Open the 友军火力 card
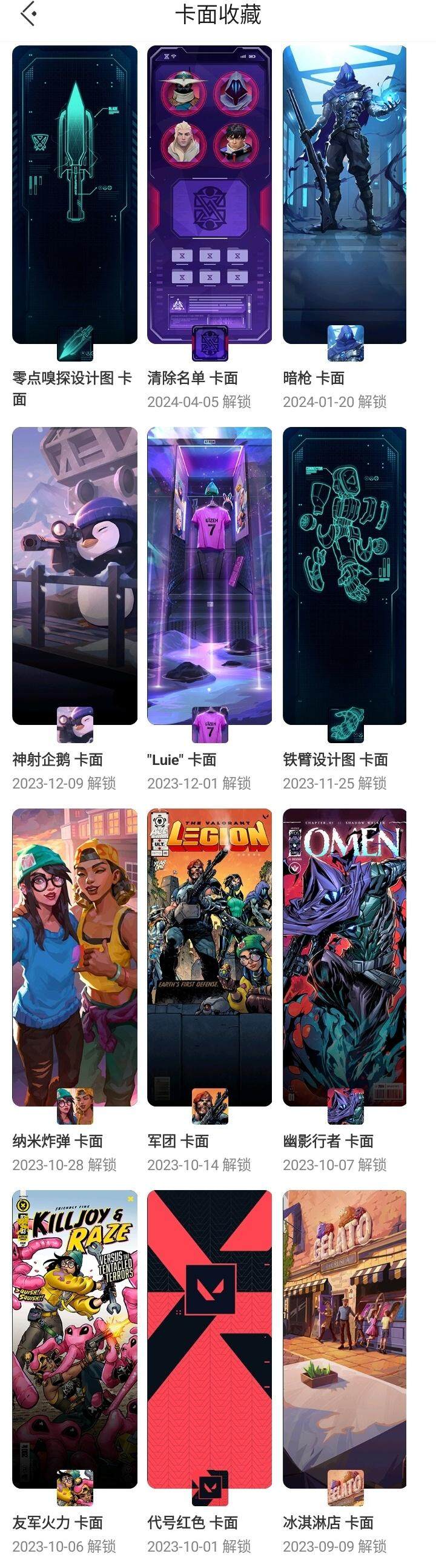The image size is (436, 1568). [x=74, y=1338]
